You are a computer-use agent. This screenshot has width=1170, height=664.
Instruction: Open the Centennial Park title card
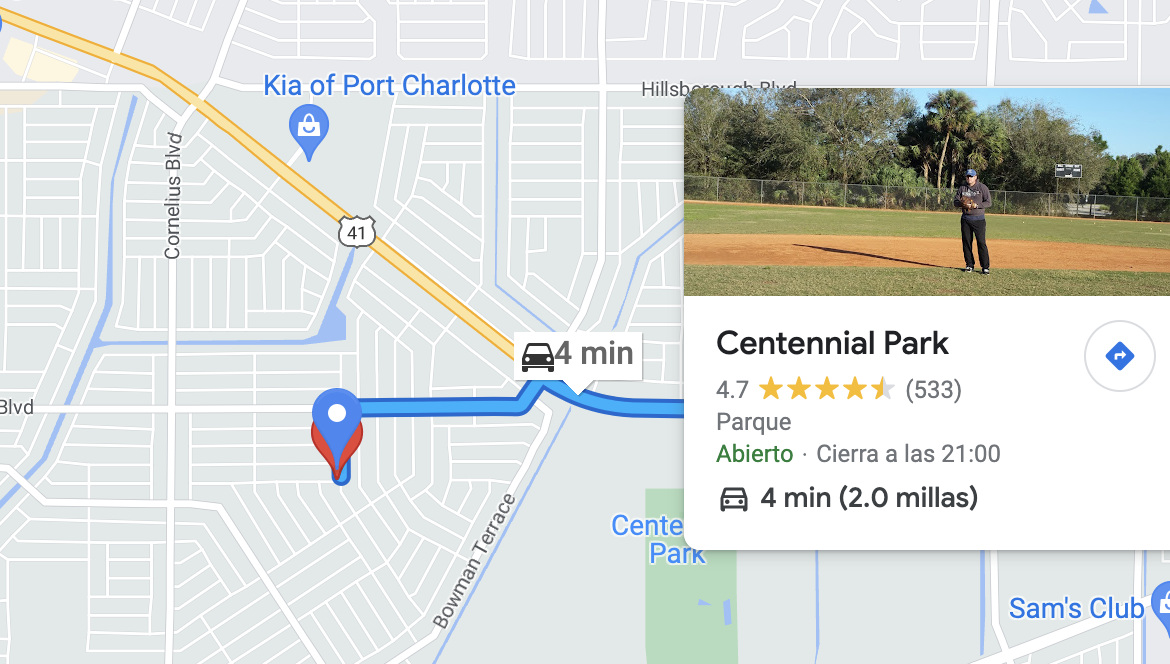(x=832, y=344)
